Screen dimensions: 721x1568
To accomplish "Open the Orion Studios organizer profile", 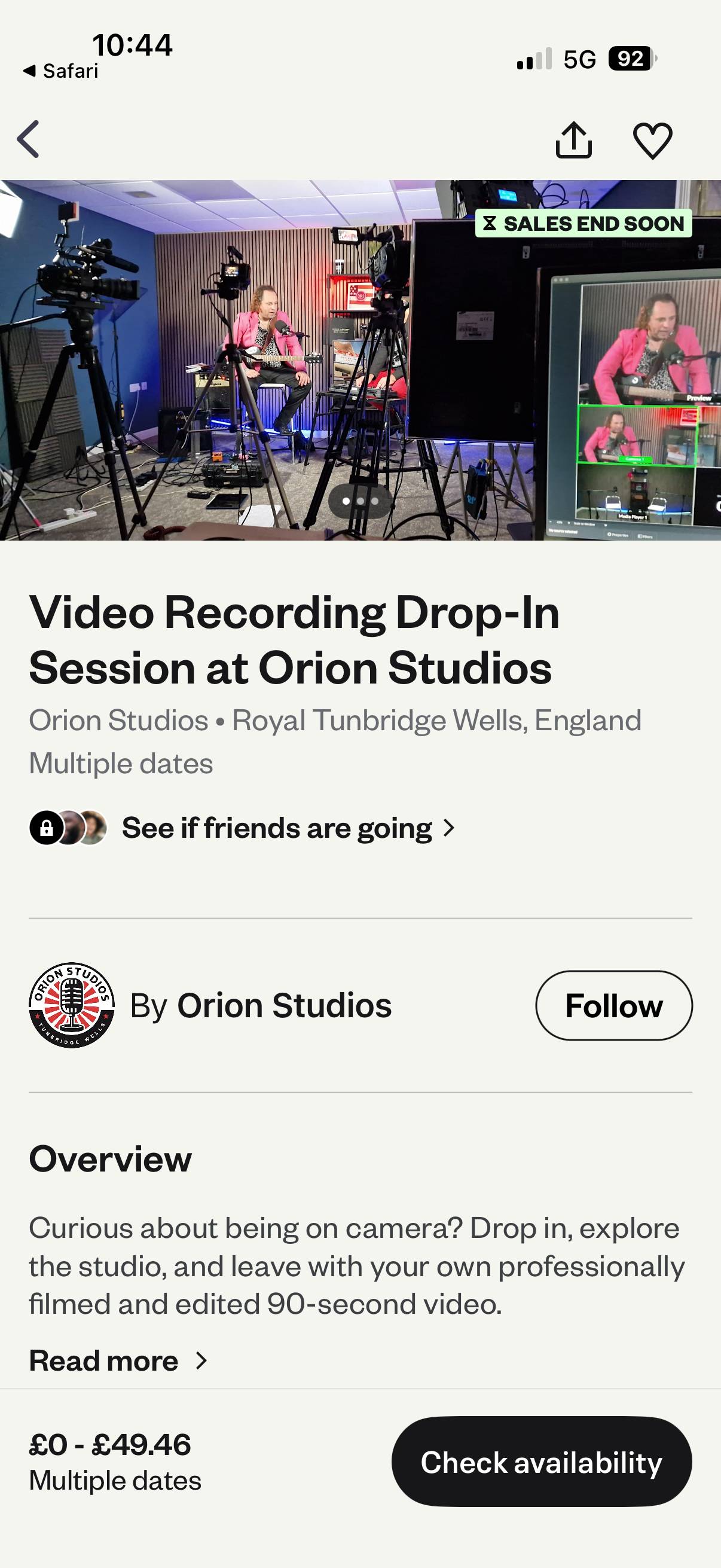I will click(283, 1006).
